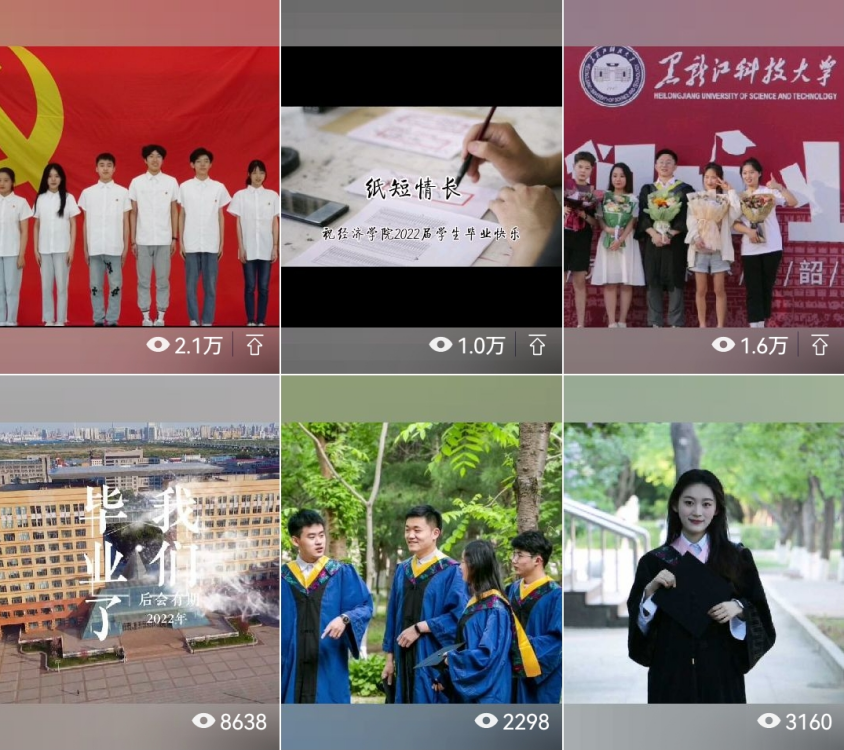Pin to top the 纸短情长 video
This screenshot has height=750, width=844.
(537, 346)
